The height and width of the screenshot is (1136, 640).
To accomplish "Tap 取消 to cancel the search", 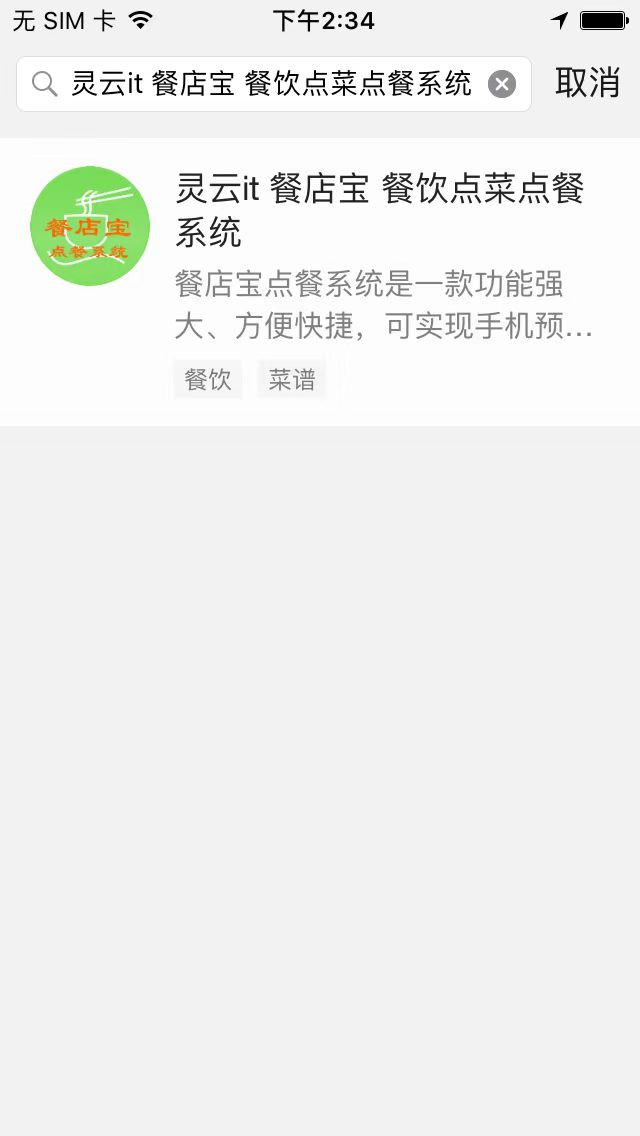I will pyautogui.click(x=587, y=84).
